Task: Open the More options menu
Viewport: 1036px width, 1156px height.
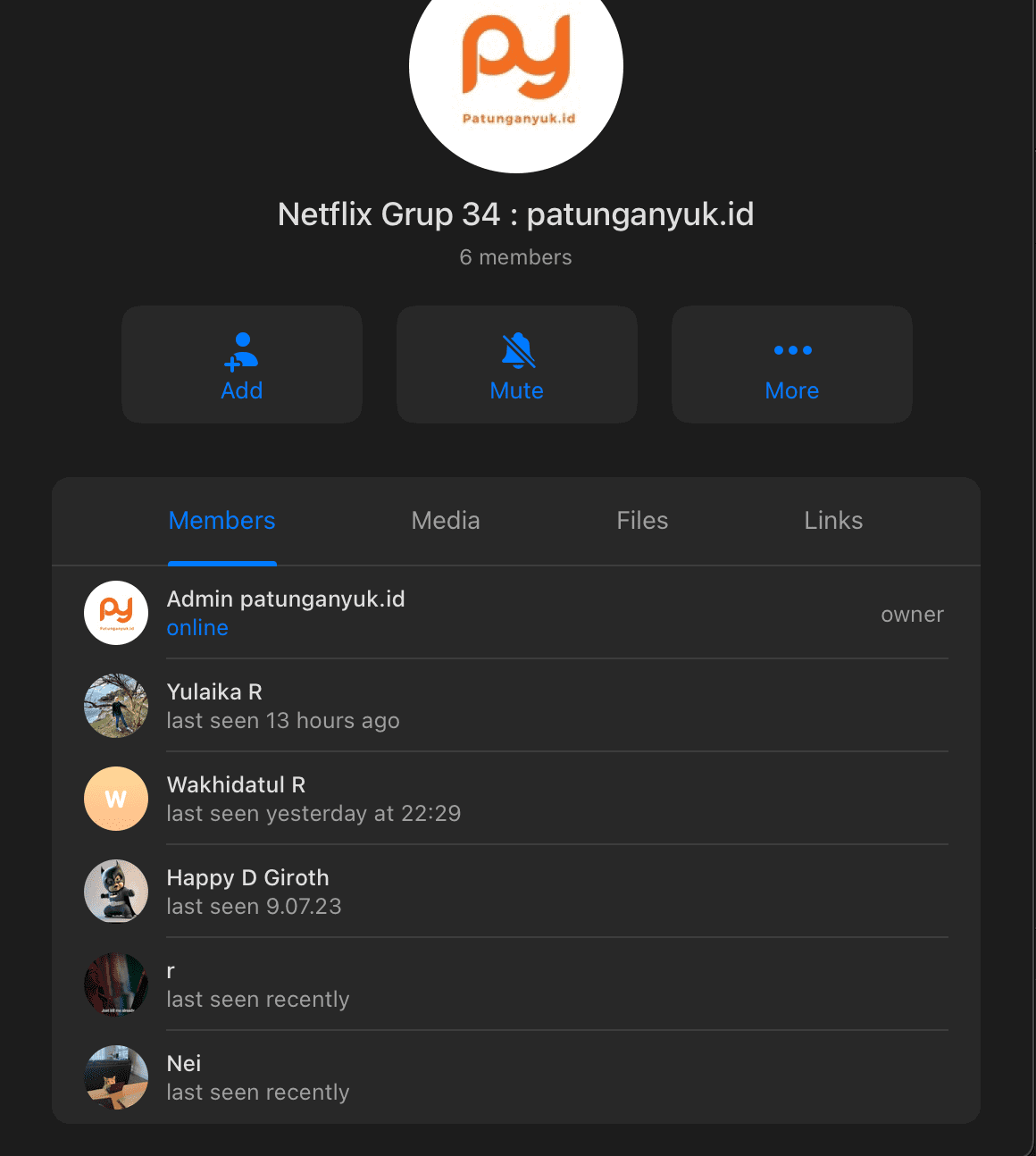Action: [792, 364]
